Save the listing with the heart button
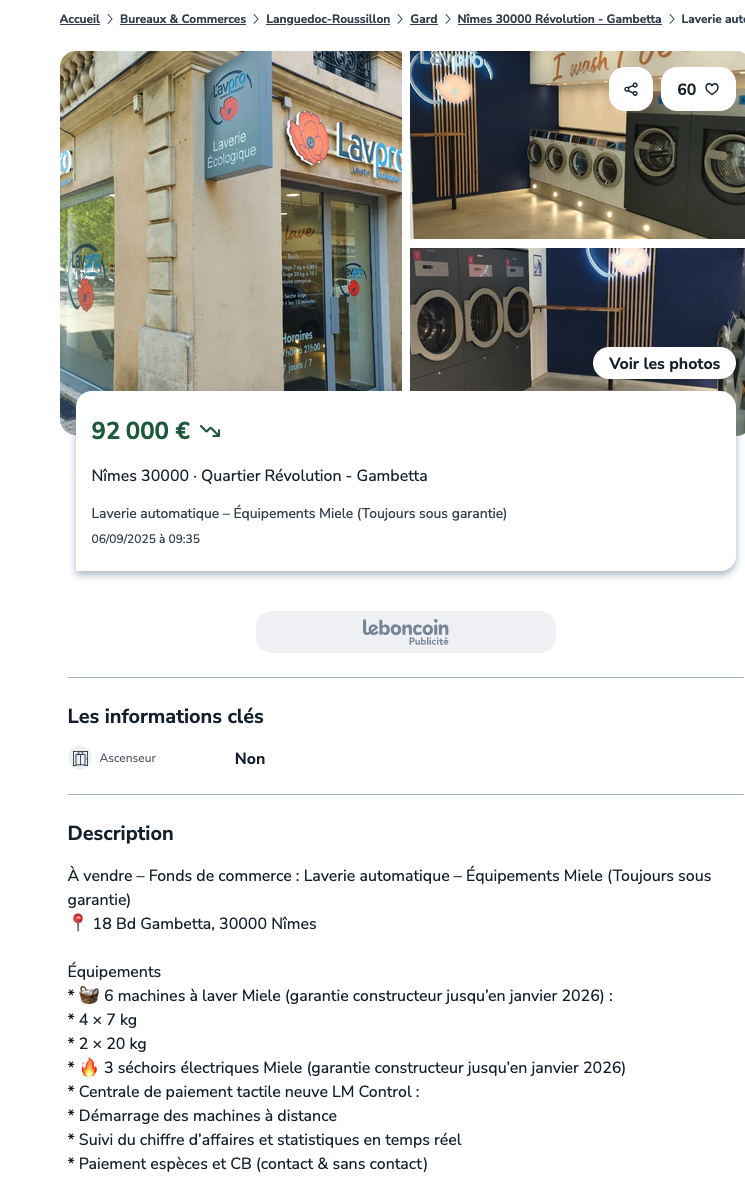 (699, 89)
